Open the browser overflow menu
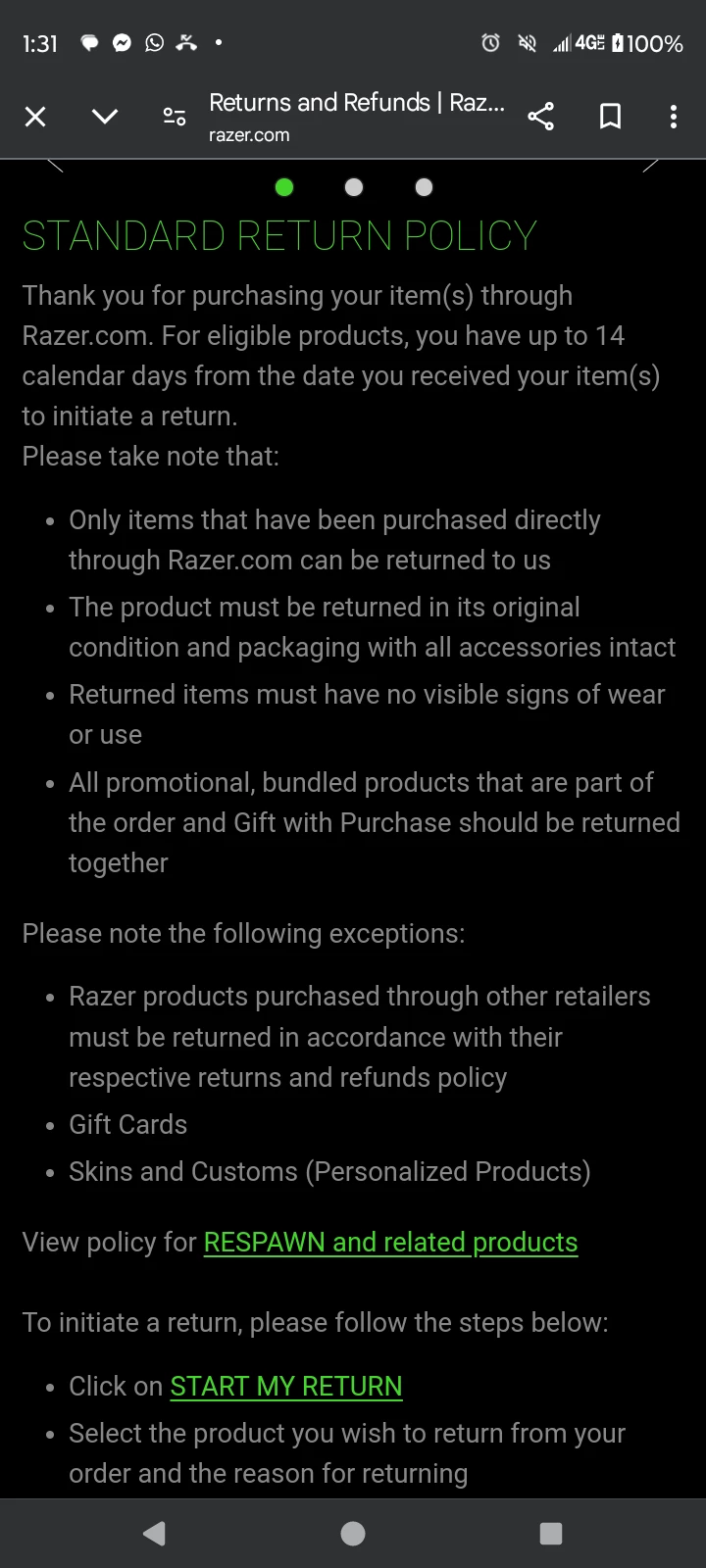The height and width of the screenshot is (1568, 706). [673, 118]
